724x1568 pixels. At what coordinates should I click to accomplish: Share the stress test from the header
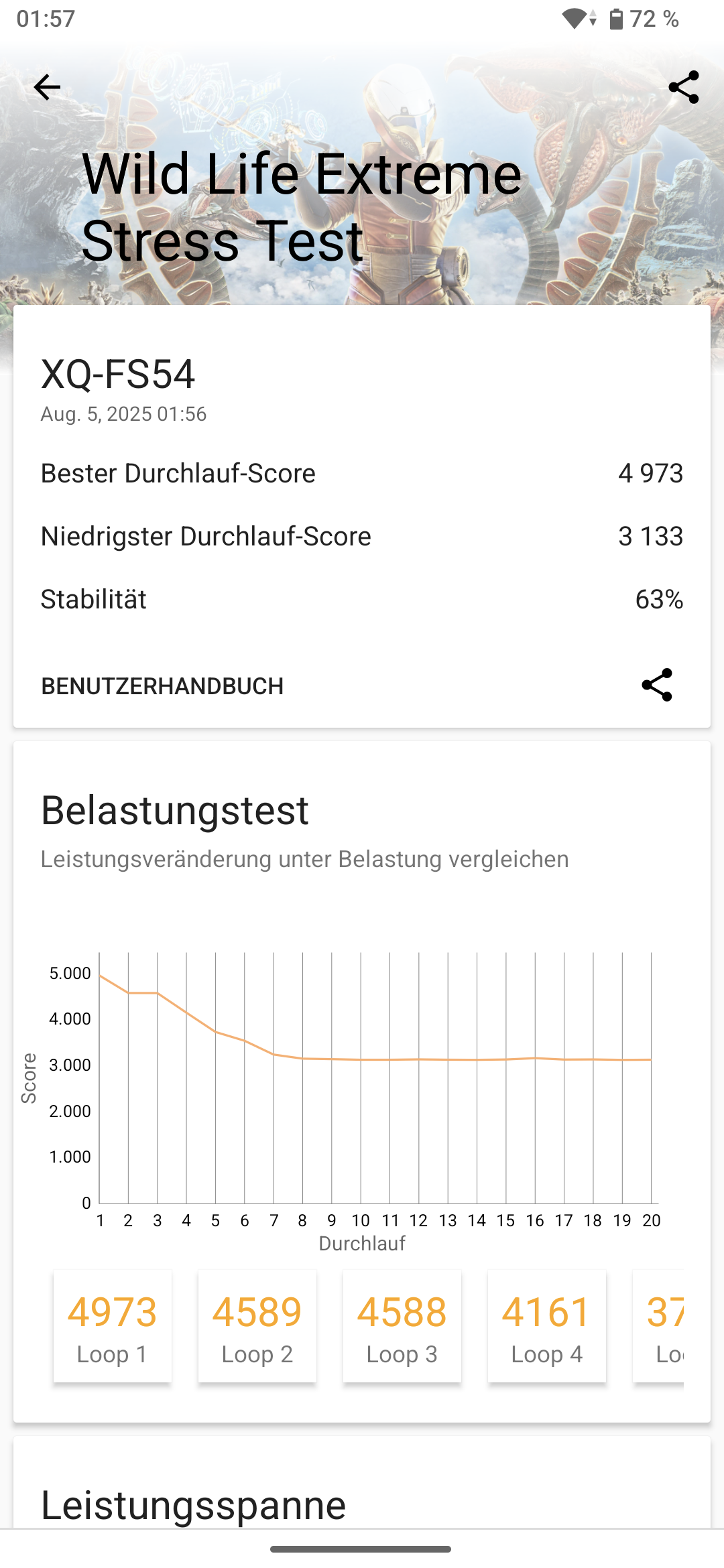point(684,87)
